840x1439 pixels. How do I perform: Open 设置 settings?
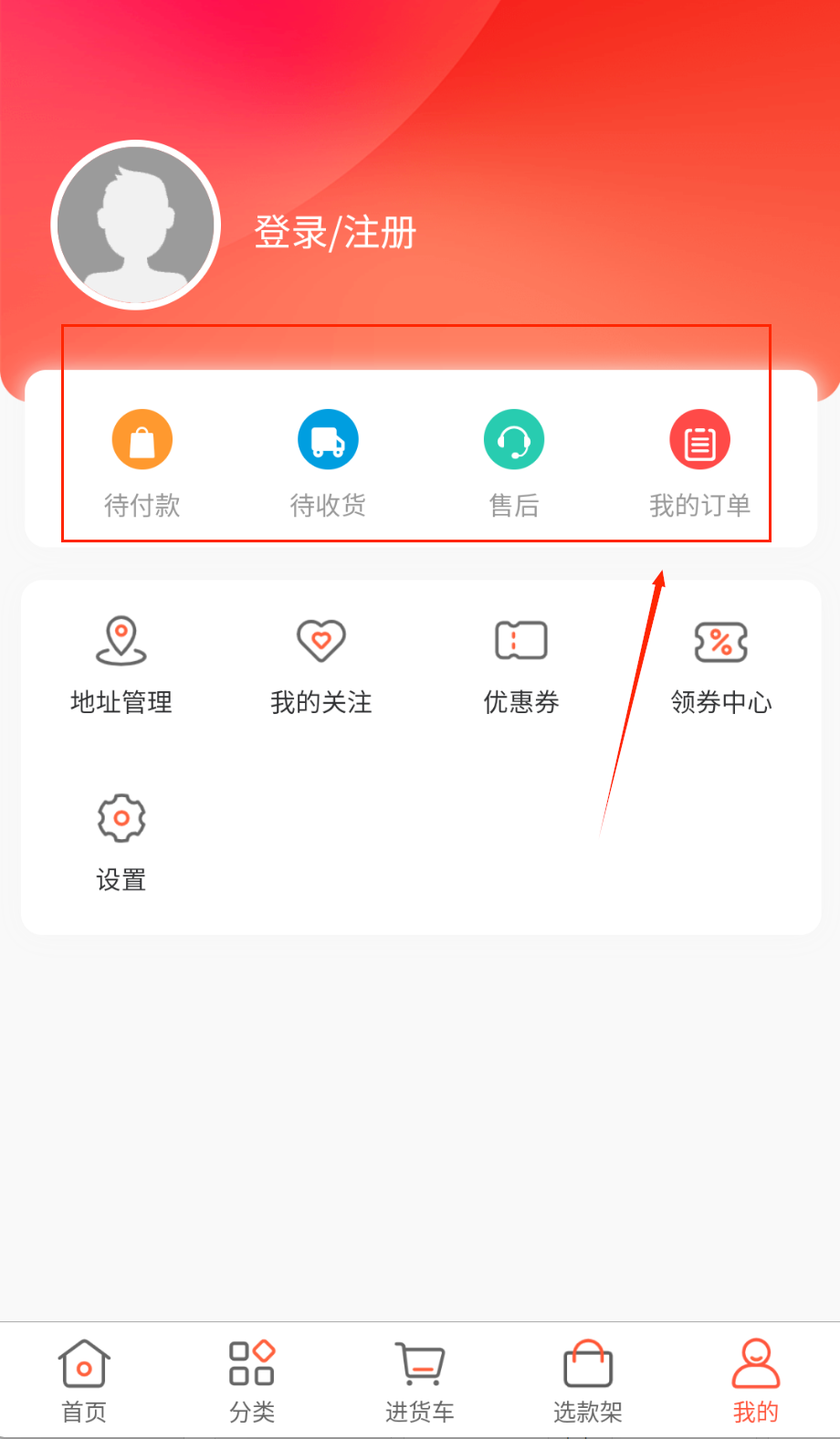pyautogui.click(x=121, y=842)
